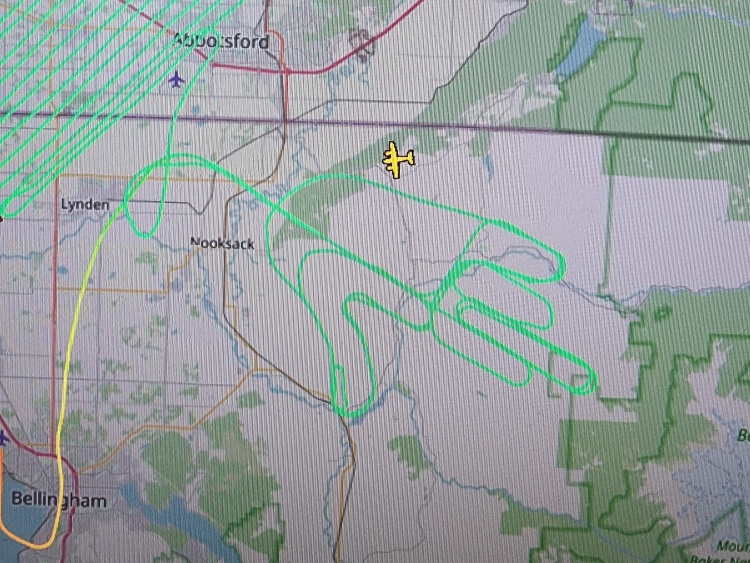Select the yellow aircraft on the map
This screenshot has height=563, width=750.
click(398, 160)
